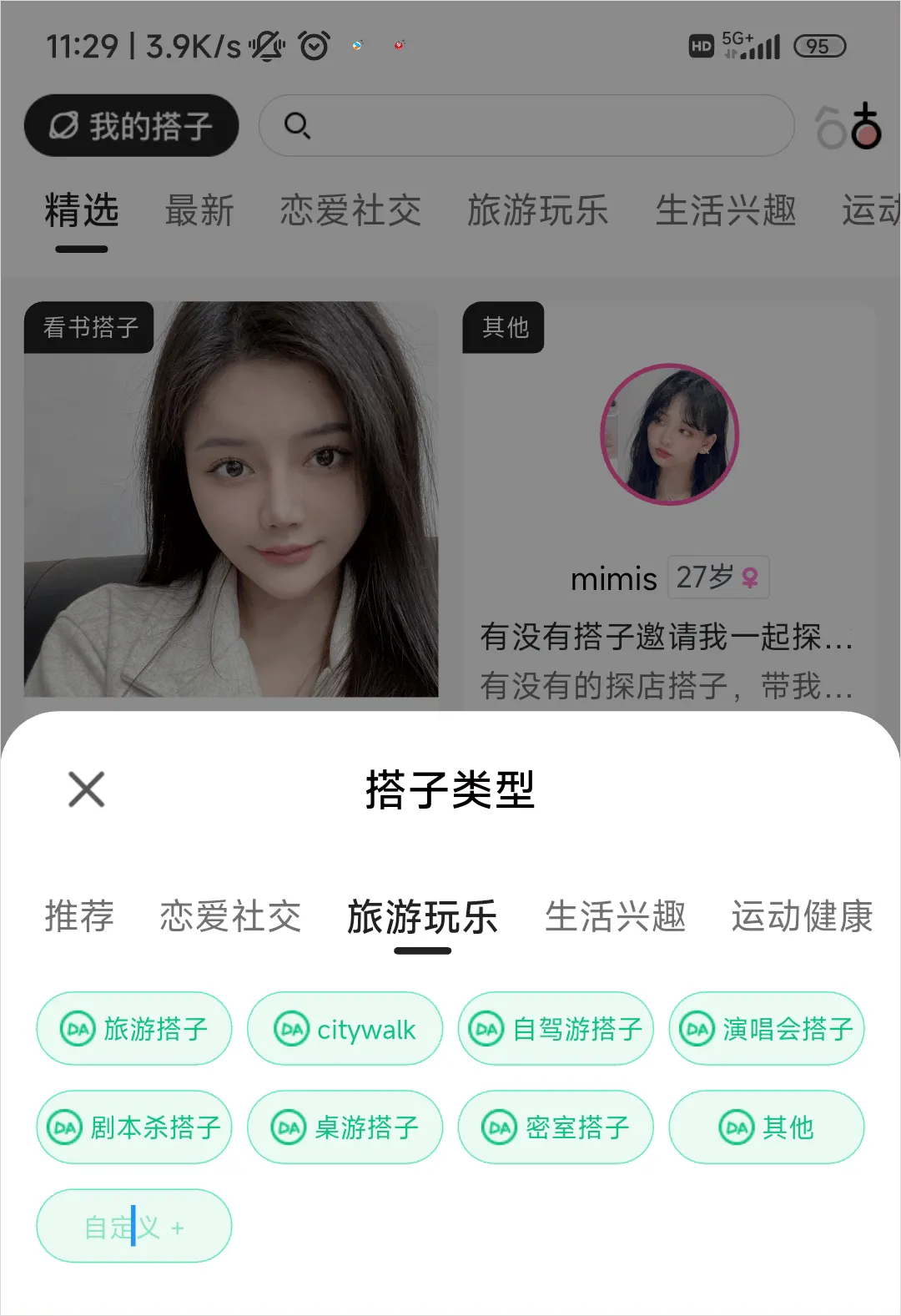Viewport: 901px width, 1316px height.
Task: Switch to the 运动健康 tab in the sheet
Action: (x=803, y=917)
